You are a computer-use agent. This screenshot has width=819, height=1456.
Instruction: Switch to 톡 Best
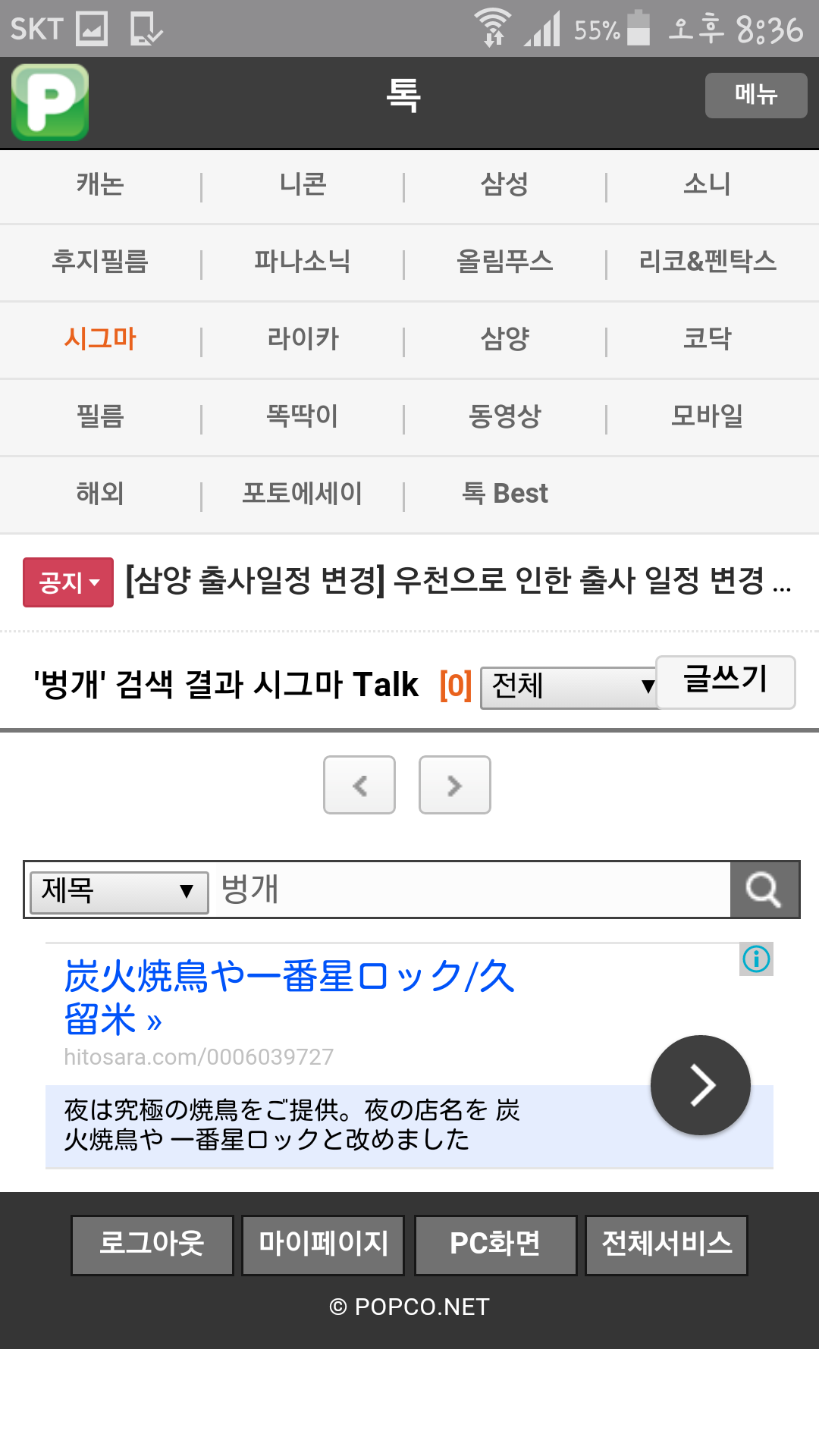505,494
